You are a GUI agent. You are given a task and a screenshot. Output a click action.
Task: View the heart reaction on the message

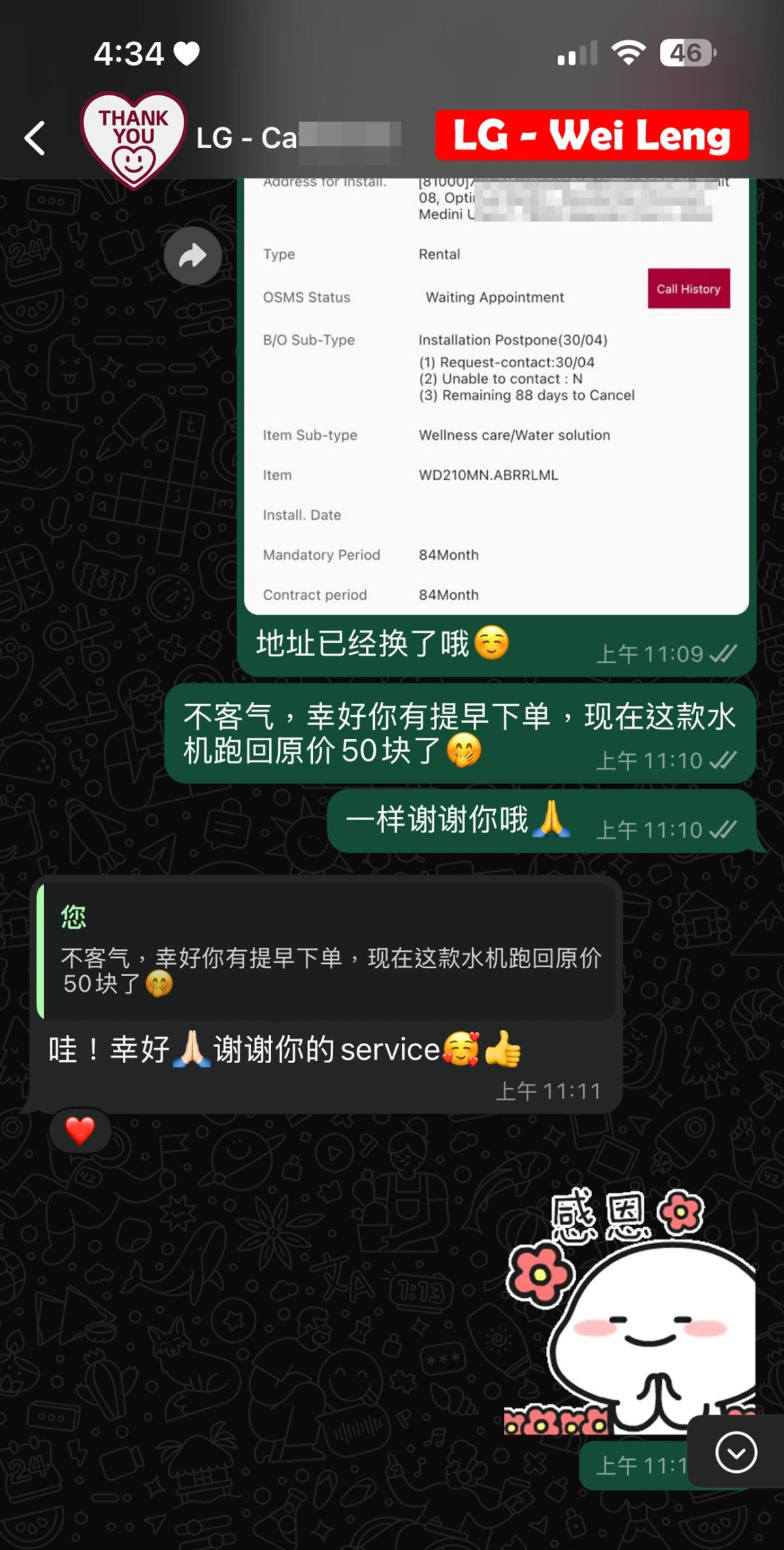pyautogui.click(x=80, y=1131)
